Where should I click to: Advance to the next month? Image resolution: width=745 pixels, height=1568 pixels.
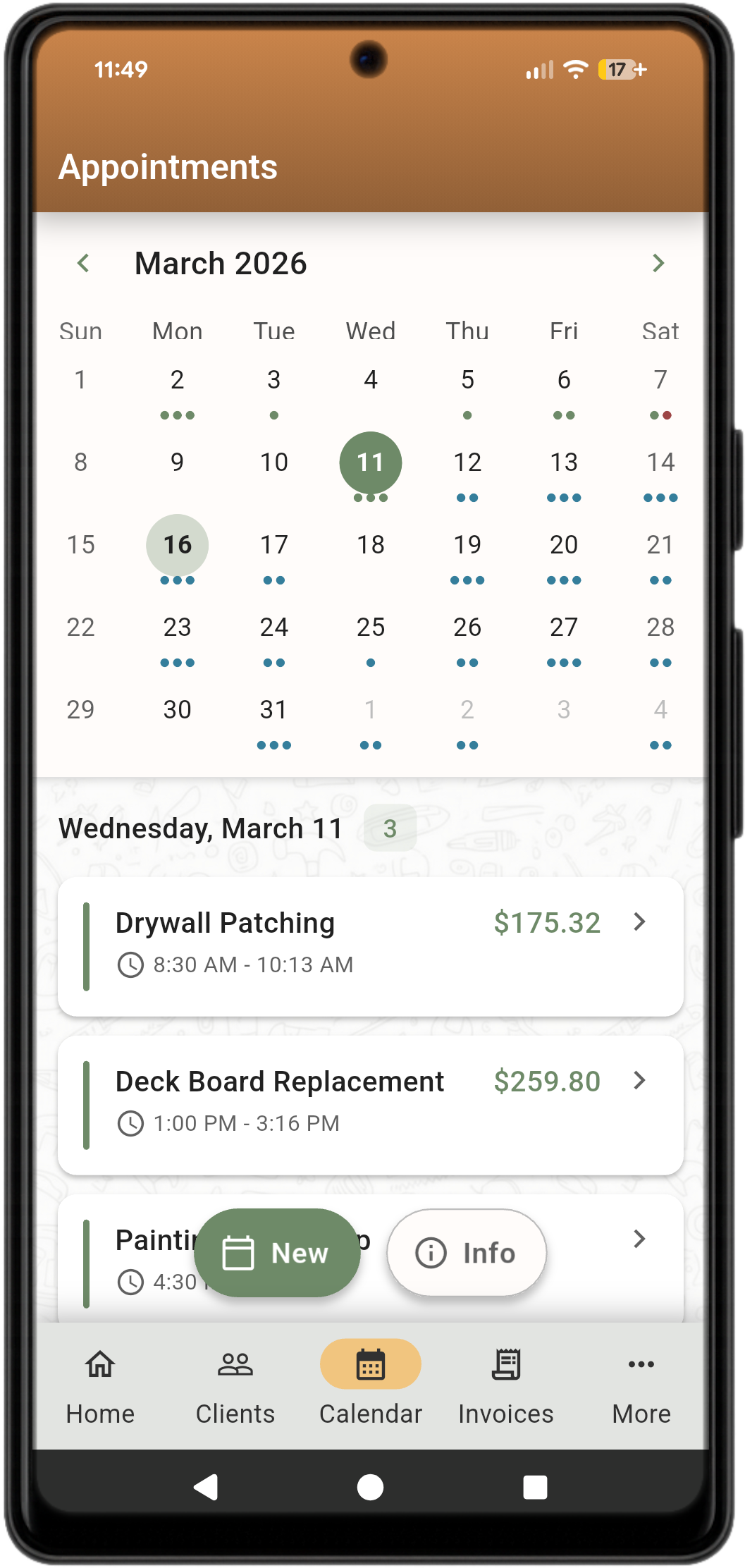pyautogui.click(x=658, y=264)
